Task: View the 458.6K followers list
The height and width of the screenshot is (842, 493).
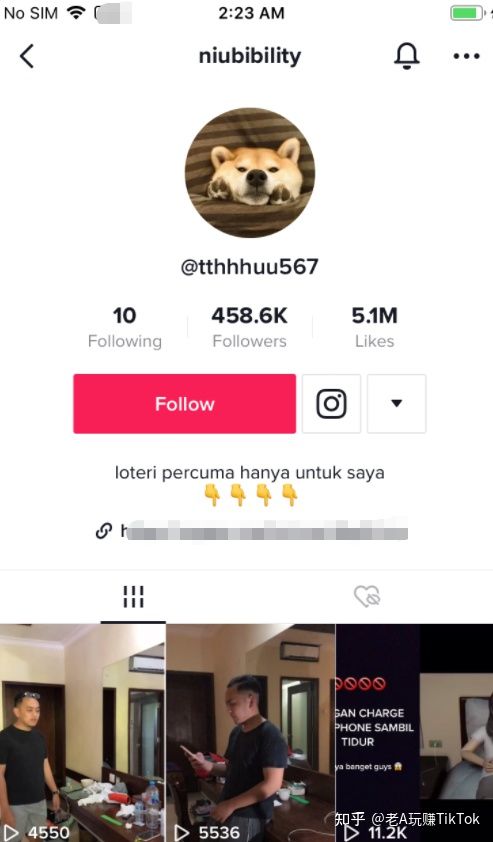Action: click(x=250, y=327)
